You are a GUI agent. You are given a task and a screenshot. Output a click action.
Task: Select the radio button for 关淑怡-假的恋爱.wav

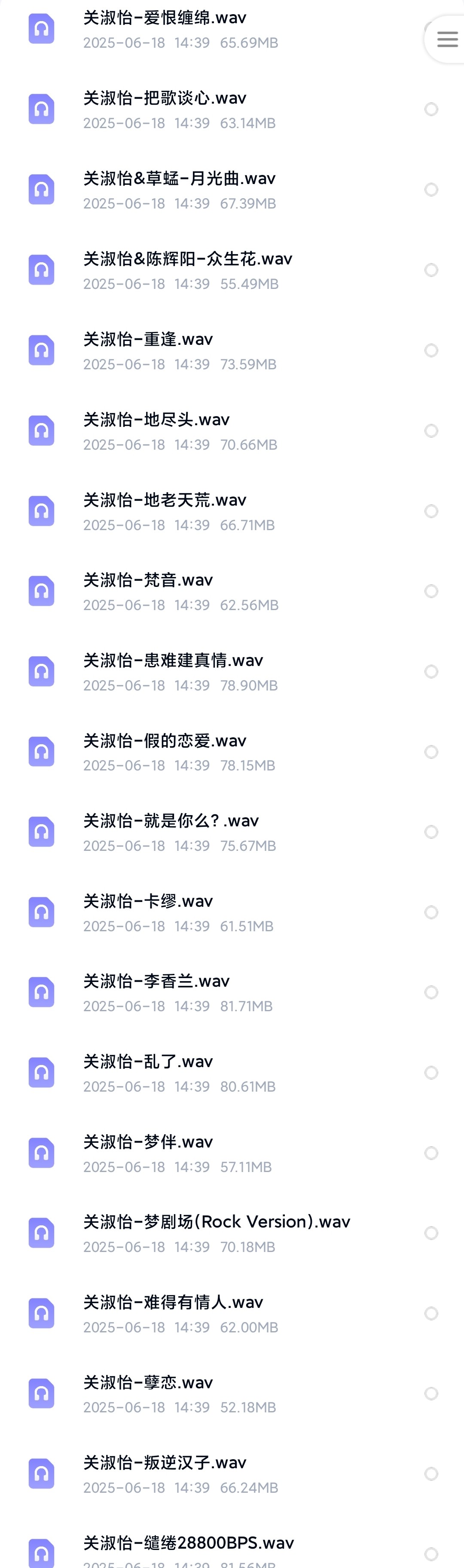[431, 752]
